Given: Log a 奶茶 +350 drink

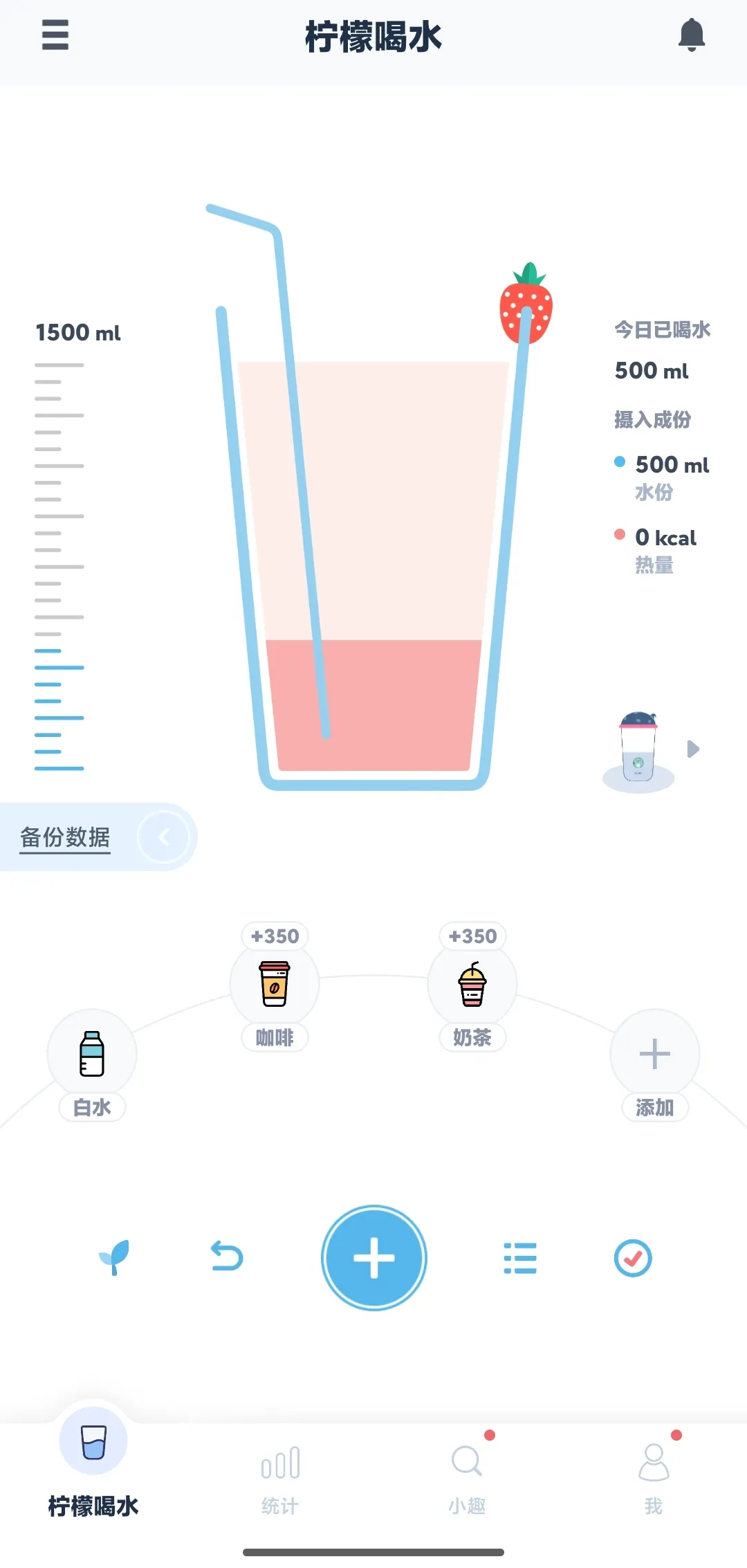Looking at the screenshot, I should click(472, 983).
